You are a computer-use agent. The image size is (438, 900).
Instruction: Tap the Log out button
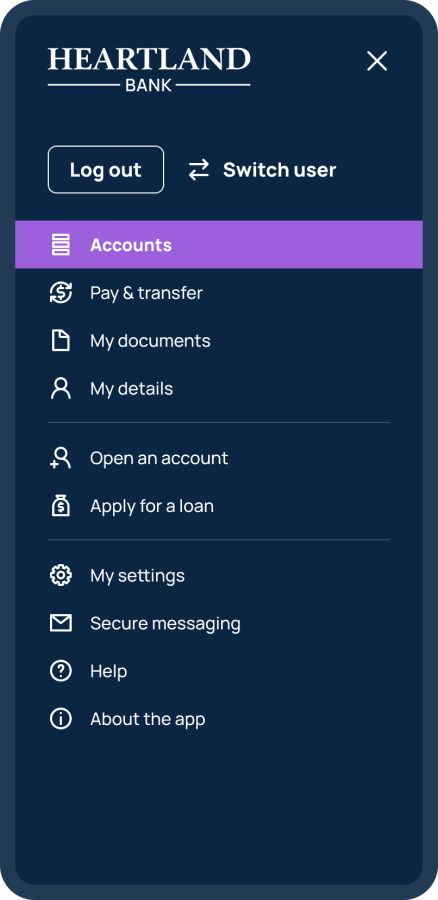point(106,169)
